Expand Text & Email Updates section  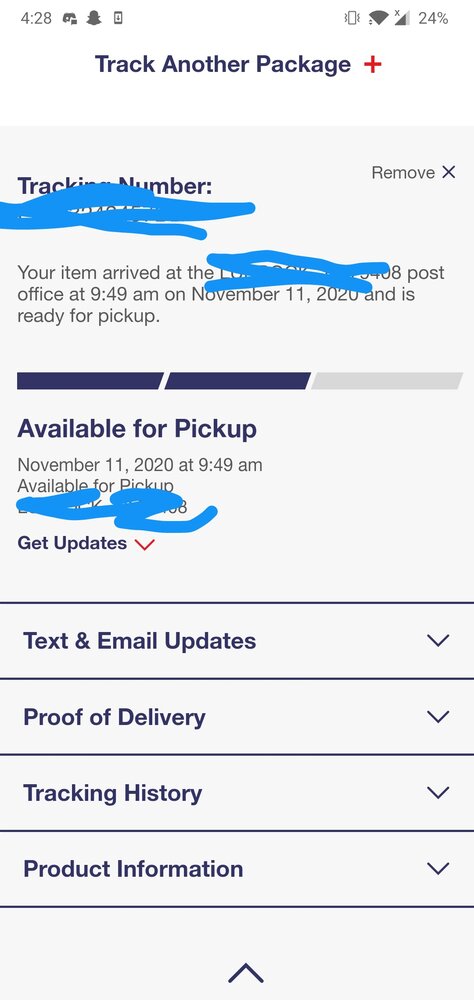[237, 640]
